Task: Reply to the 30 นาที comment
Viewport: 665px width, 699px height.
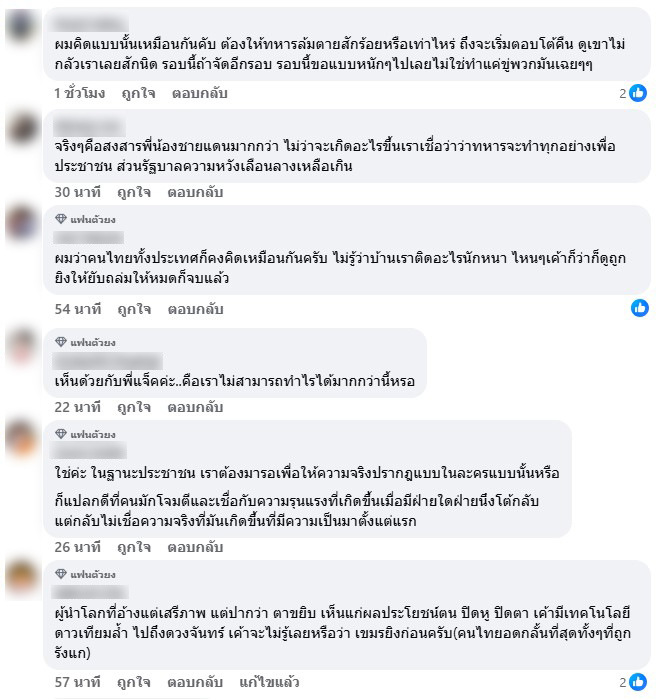Action: tap(194, 191)
